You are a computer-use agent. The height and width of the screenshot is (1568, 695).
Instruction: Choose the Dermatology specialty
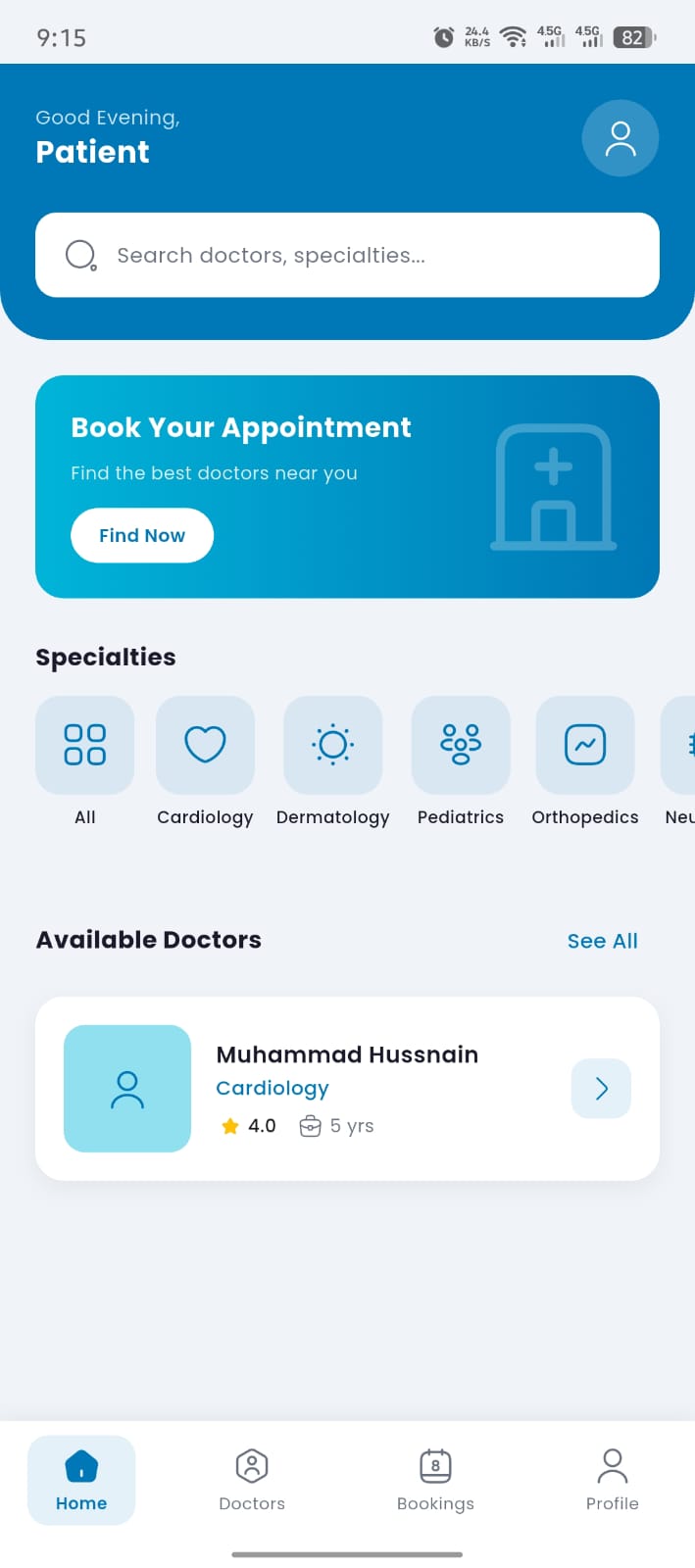332,745
